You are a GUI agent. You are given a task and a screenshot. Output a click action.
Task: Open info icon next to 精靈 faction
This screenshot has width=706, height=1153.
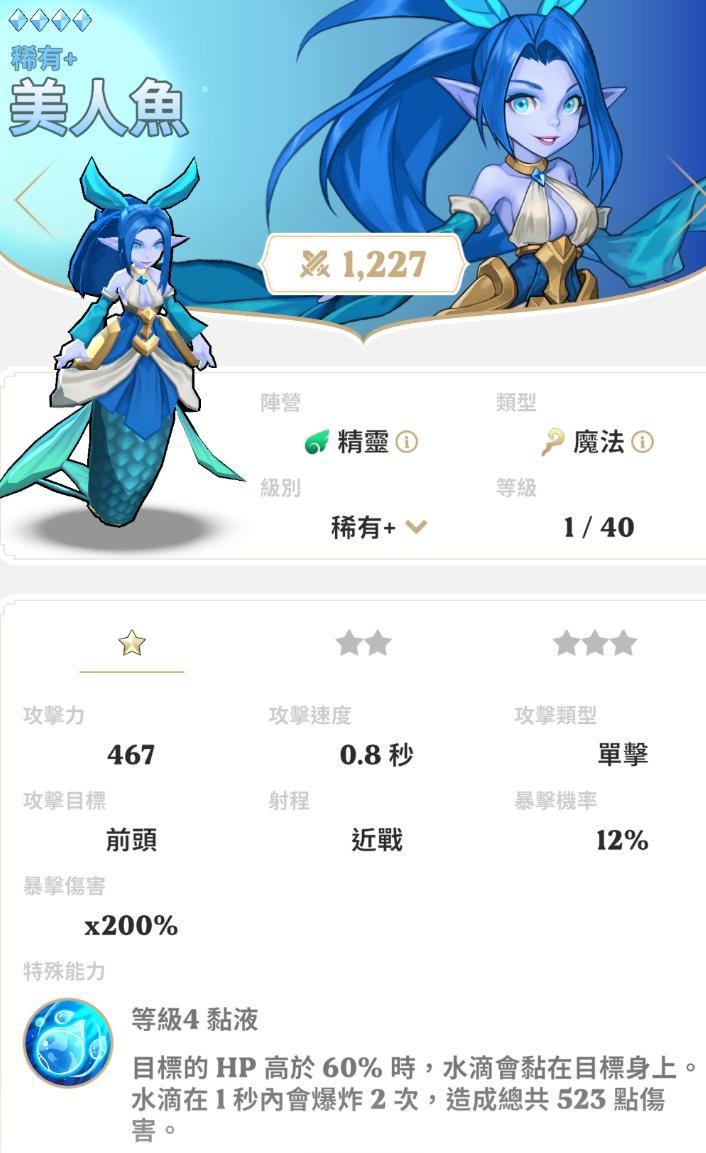[x=407, y=442]
